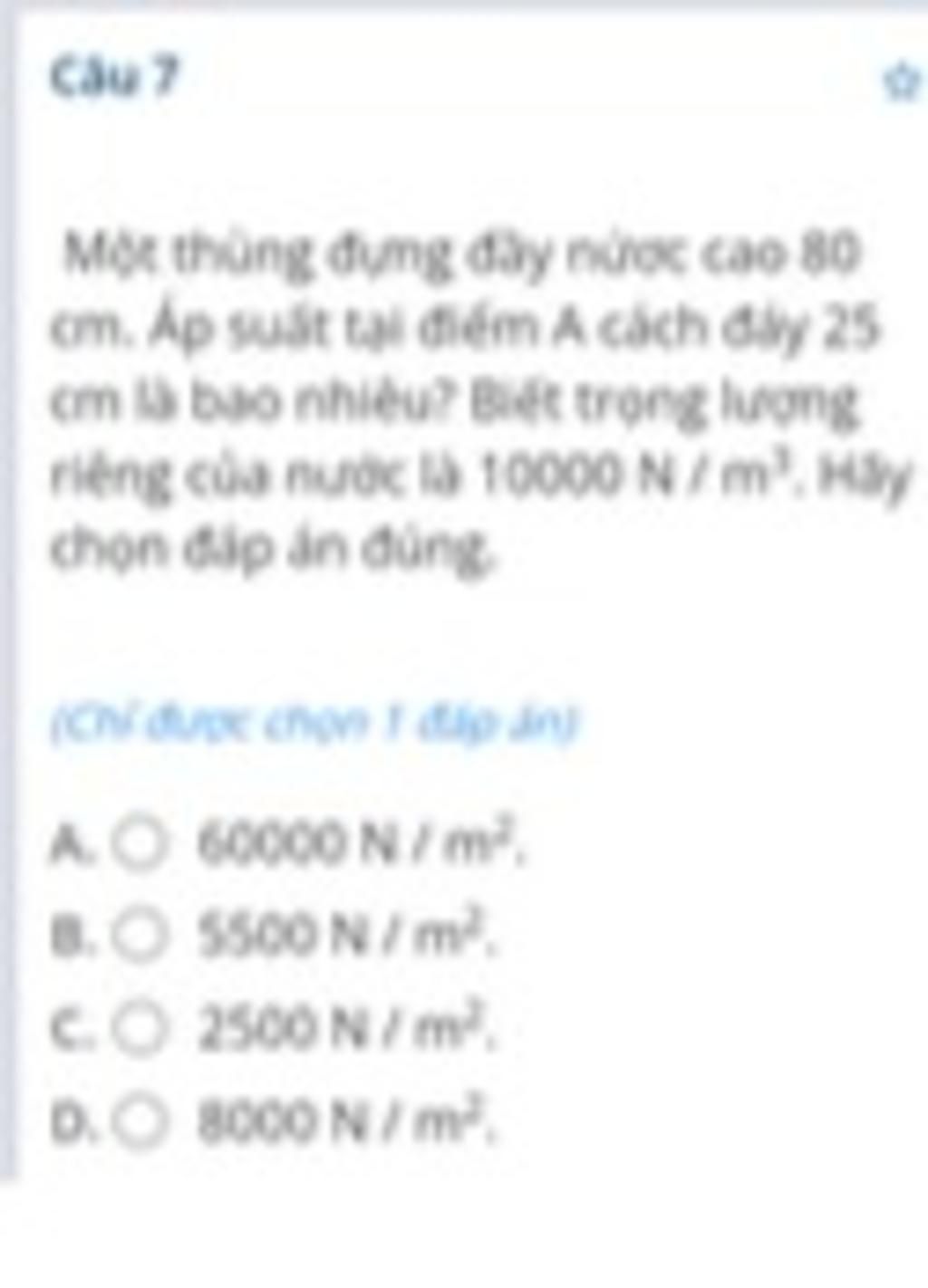Star question Câu 7 as a favorite
928x1288 pixels.
(902, 85)
